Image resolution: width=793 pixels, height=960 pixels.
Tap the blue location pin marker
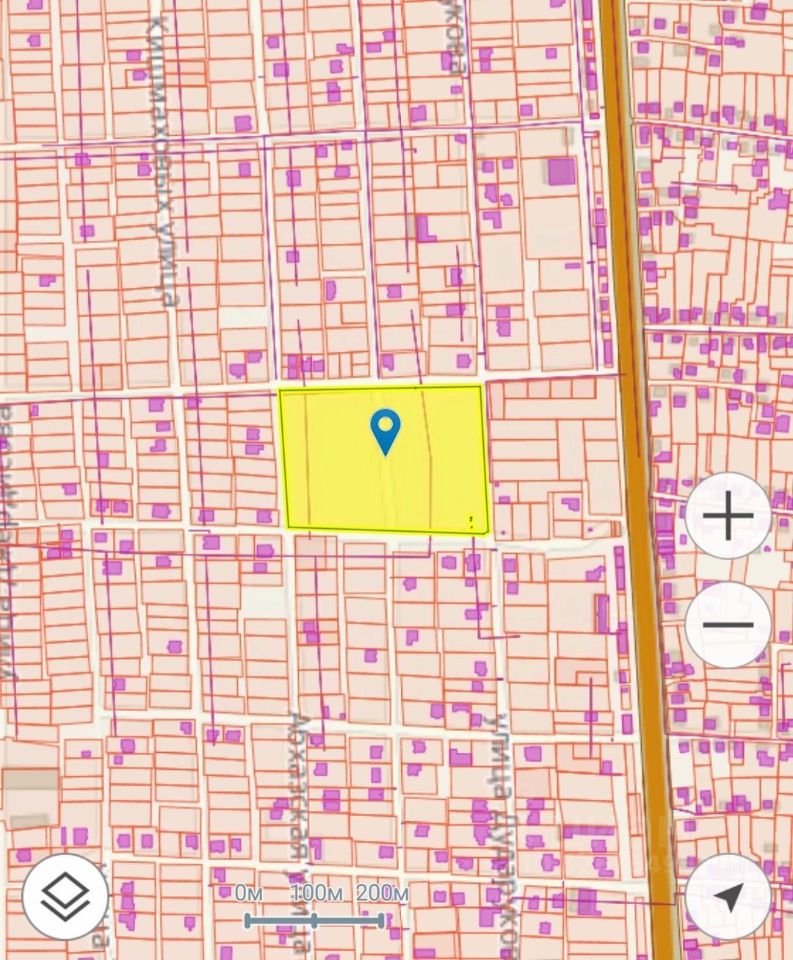(x=385, y=430)
